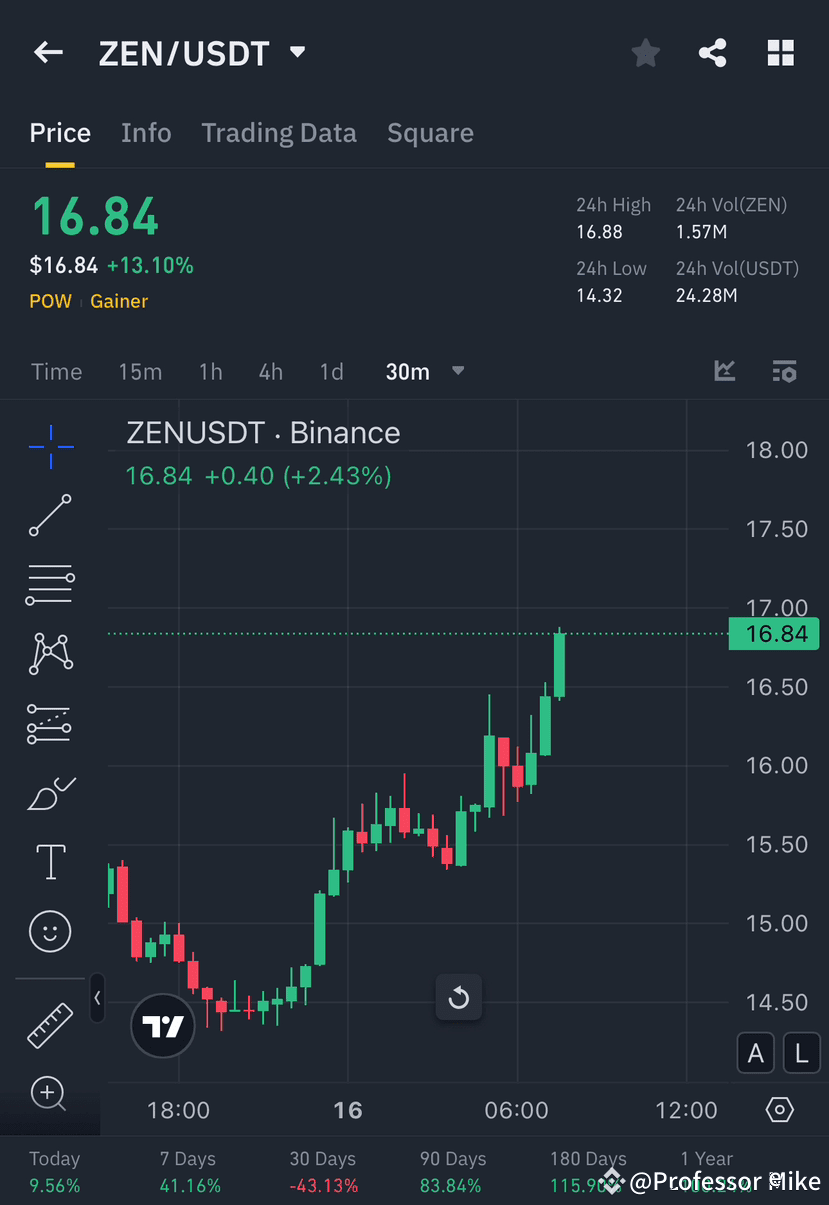The height and width of the screenshot is (1205, 829).
Task: Collapse the drawing toolbar with the chevron
Action: coord(97,997)
